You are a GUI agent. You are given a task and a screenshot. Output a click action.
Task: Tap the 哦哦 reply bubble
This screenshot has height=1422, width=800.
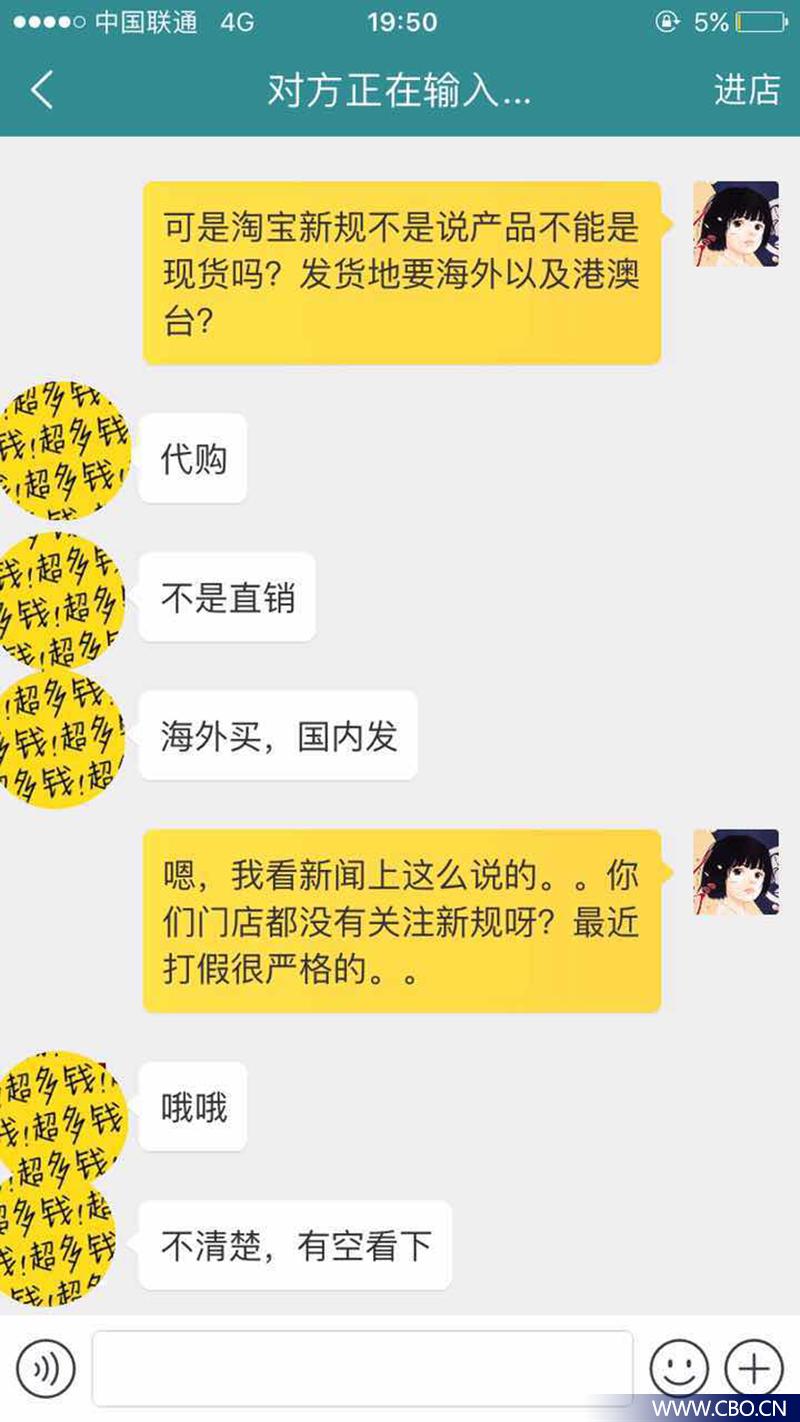coord(192,1106)
